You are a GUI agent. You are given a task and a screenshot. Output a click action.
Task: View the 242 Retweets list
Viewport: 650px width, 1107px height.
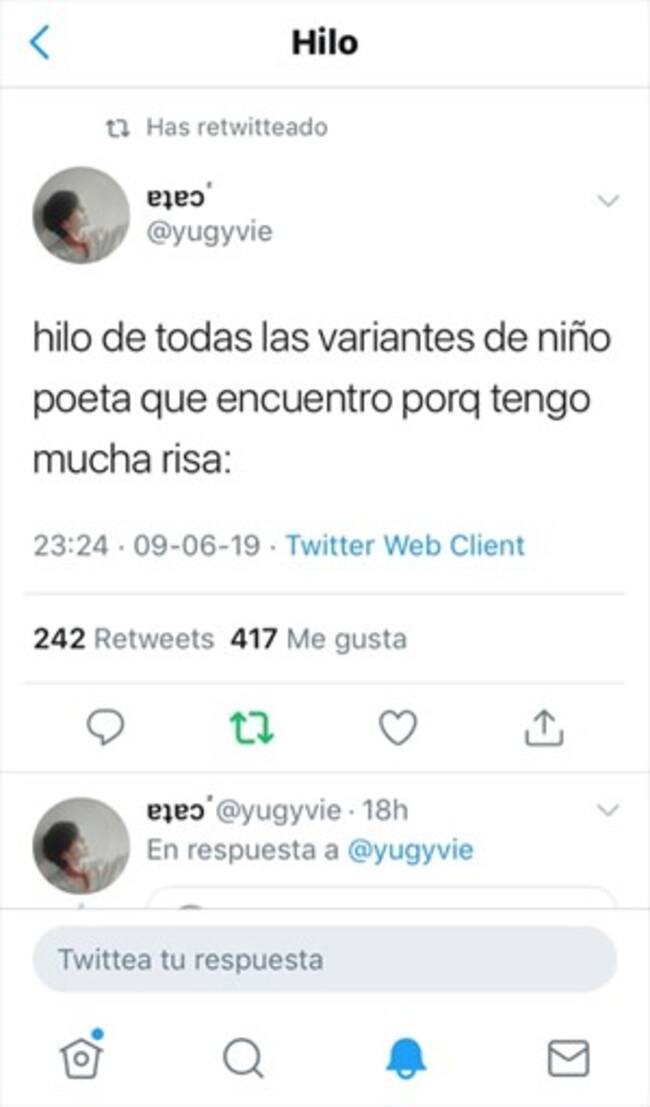pos(124,639)
